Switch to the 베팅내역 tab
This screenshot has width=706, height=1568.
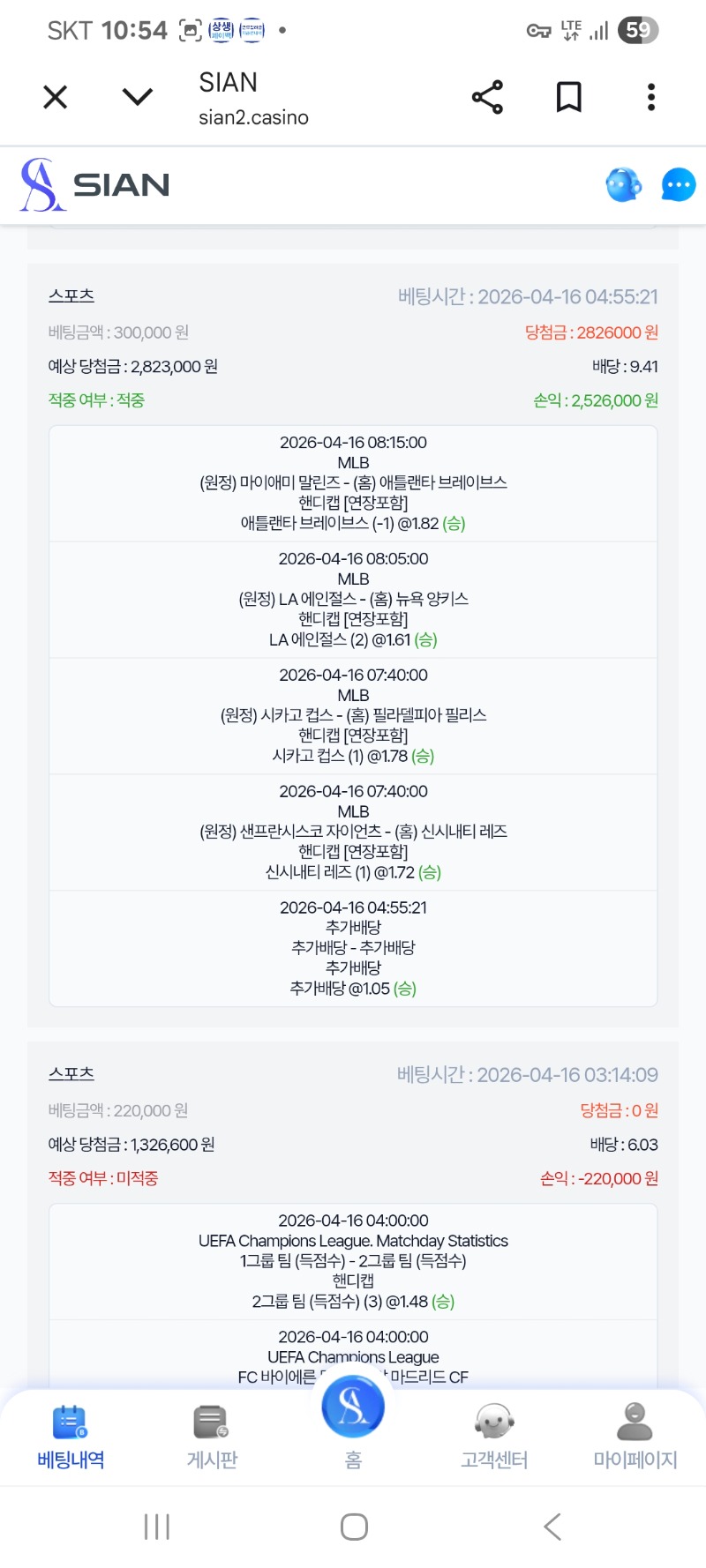[71, 1437]
